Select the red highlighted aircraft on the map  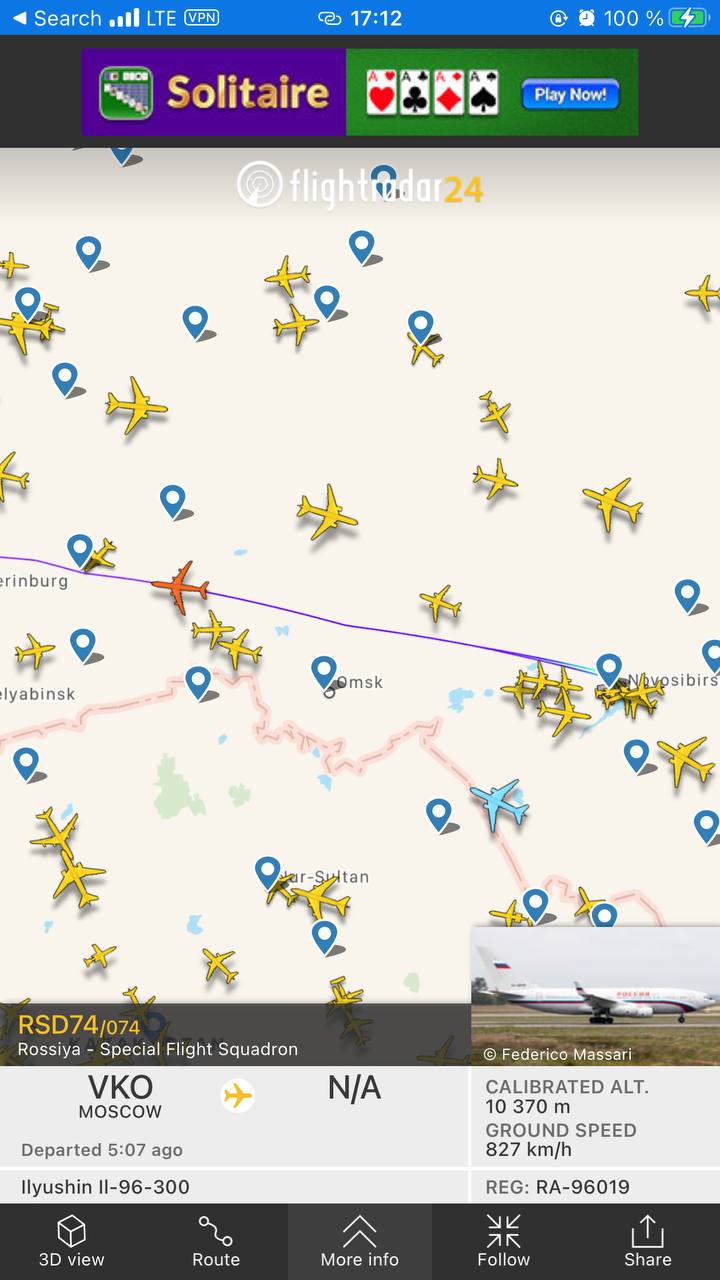(182, 587)
